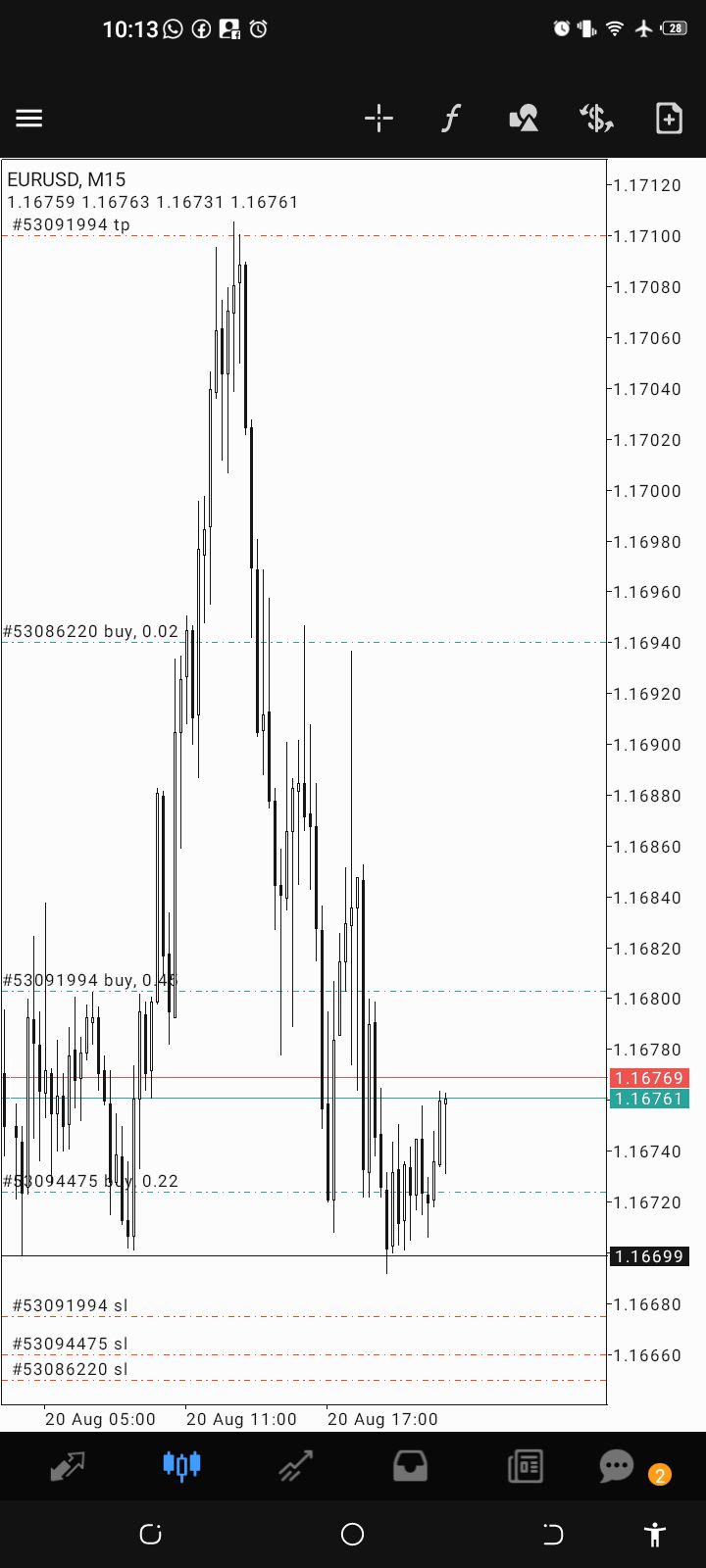Screen dimensions: 706x1568
Task: Go back with the system back button
Action: click(x=553, y=1534)
